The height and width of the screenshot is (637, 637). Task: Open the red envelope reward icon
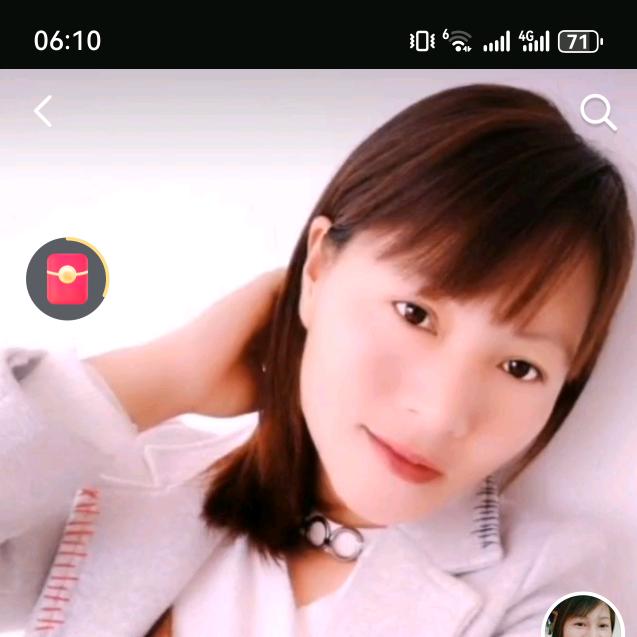pos(67,279)
